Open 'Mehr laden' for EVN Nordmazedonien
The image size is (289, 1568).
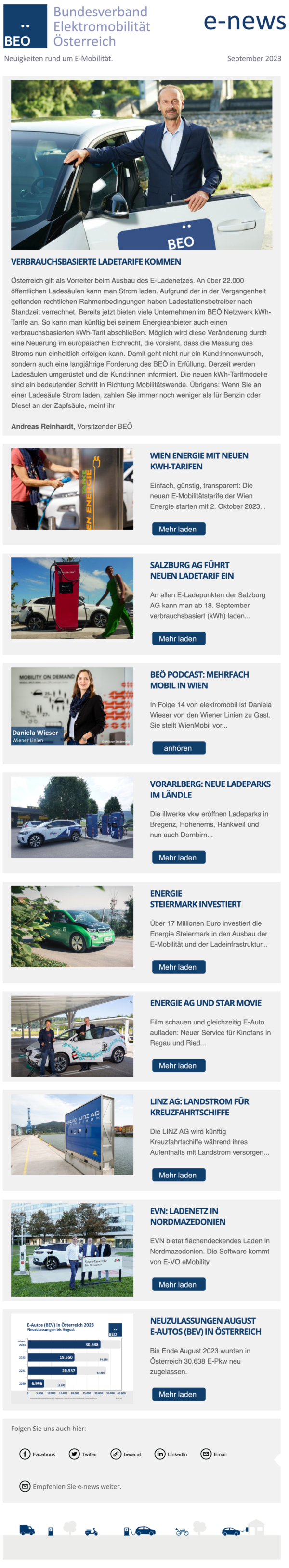coord(179,1284)
